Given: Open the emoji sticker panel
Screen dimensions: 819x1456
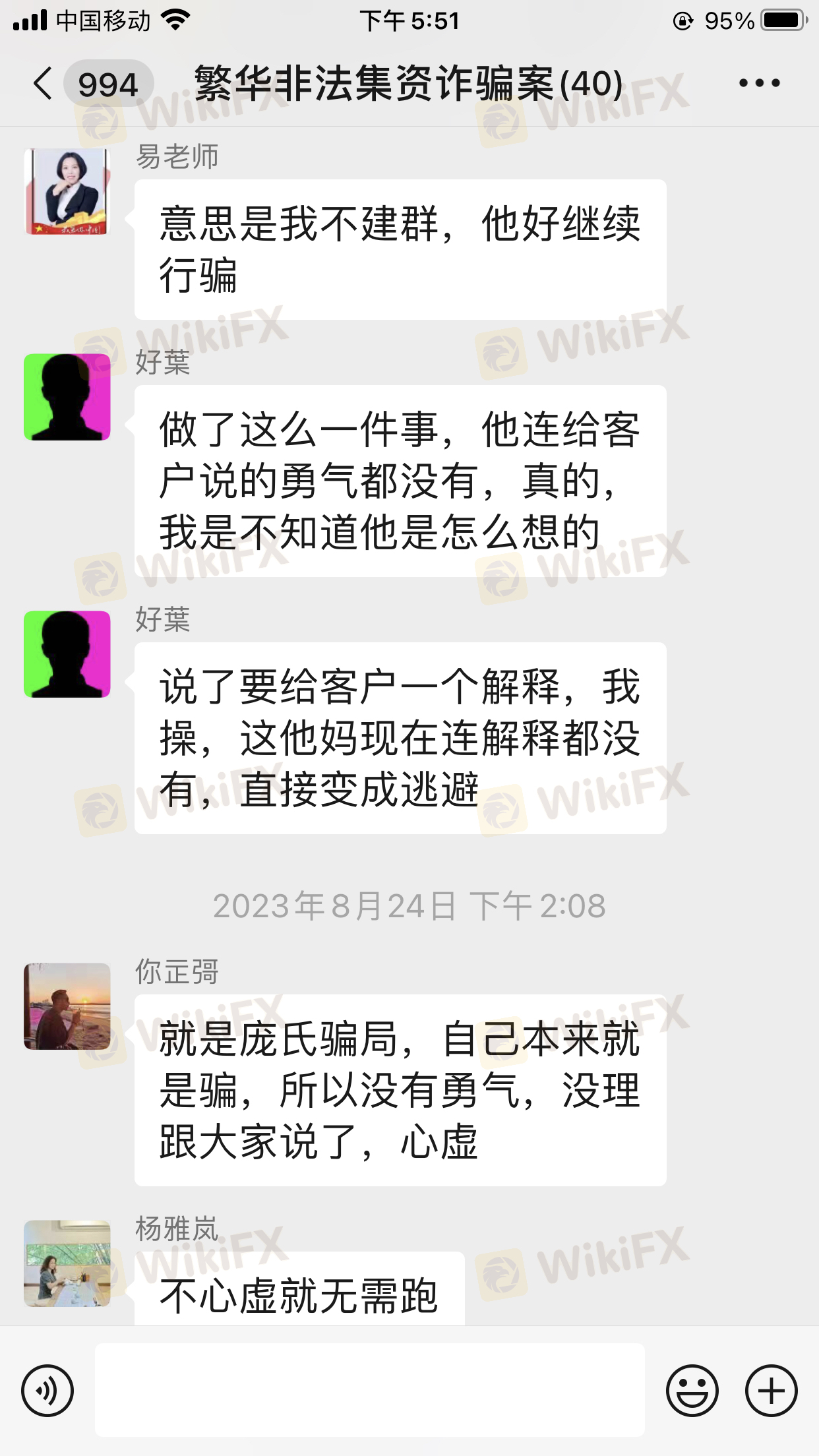Looking at the screenshot, I should [692, 1391].
